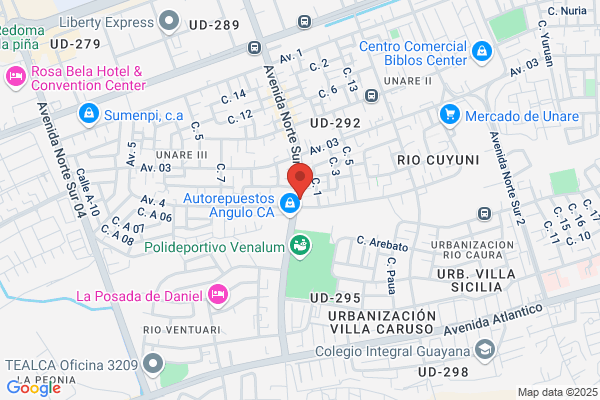Open the Google logo link
600x400 pixels.
pyautogui.click(x=34, y=388)
